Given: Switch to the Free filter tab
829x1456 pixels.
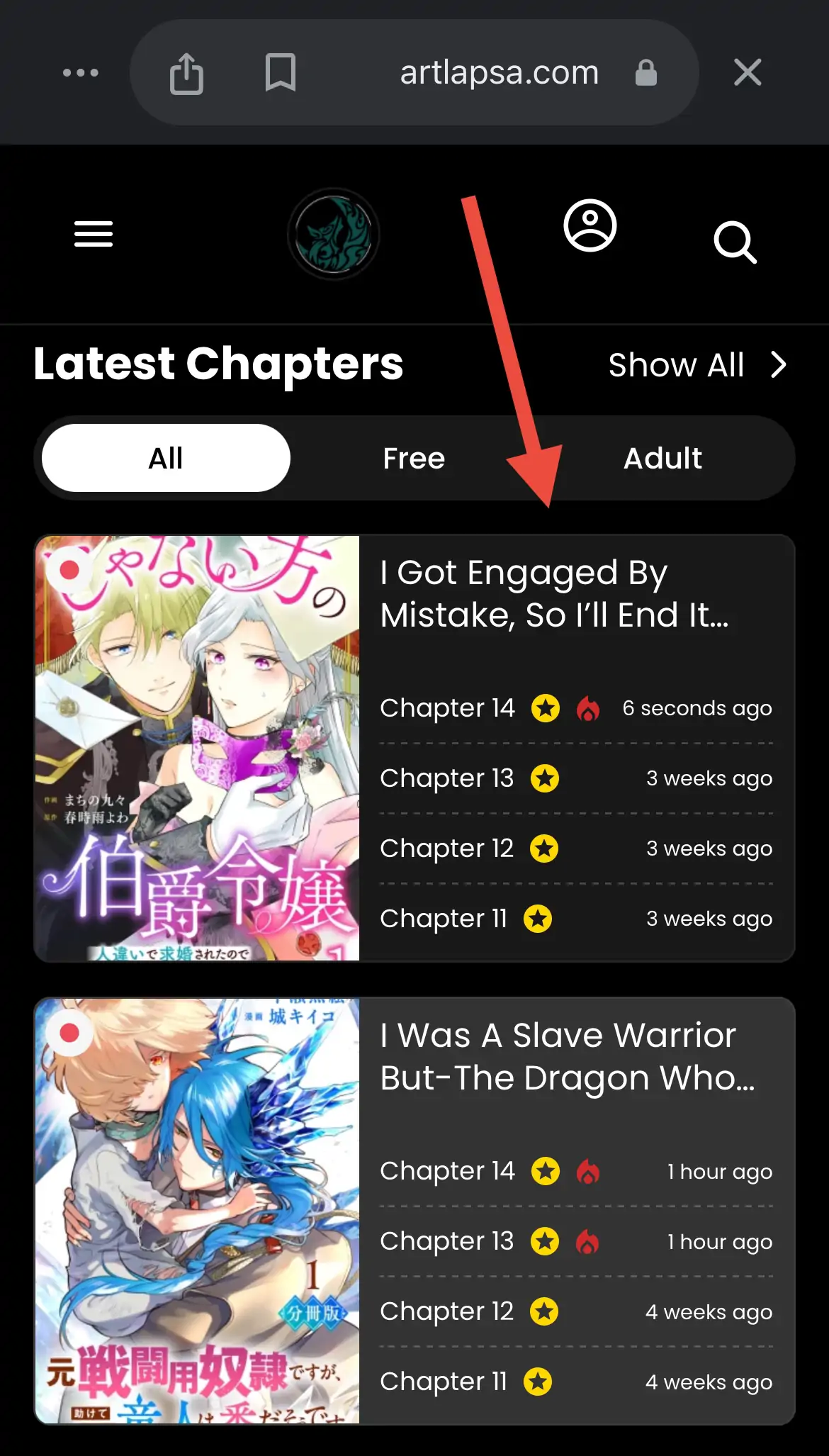Looking at the screenshot, I should coord(414,459).
